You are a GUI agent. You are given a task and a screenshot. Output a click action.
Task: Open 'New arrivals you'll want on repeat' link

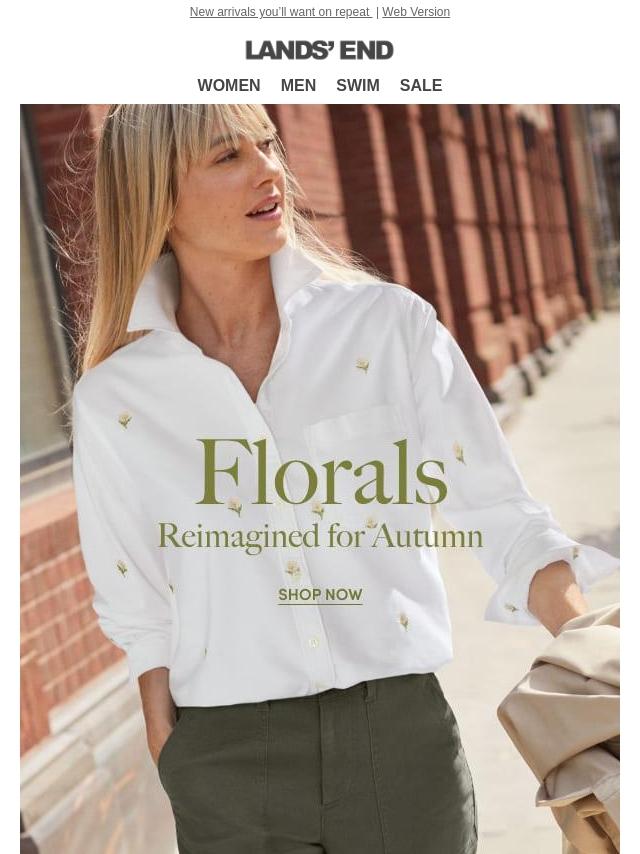point(280,12)
